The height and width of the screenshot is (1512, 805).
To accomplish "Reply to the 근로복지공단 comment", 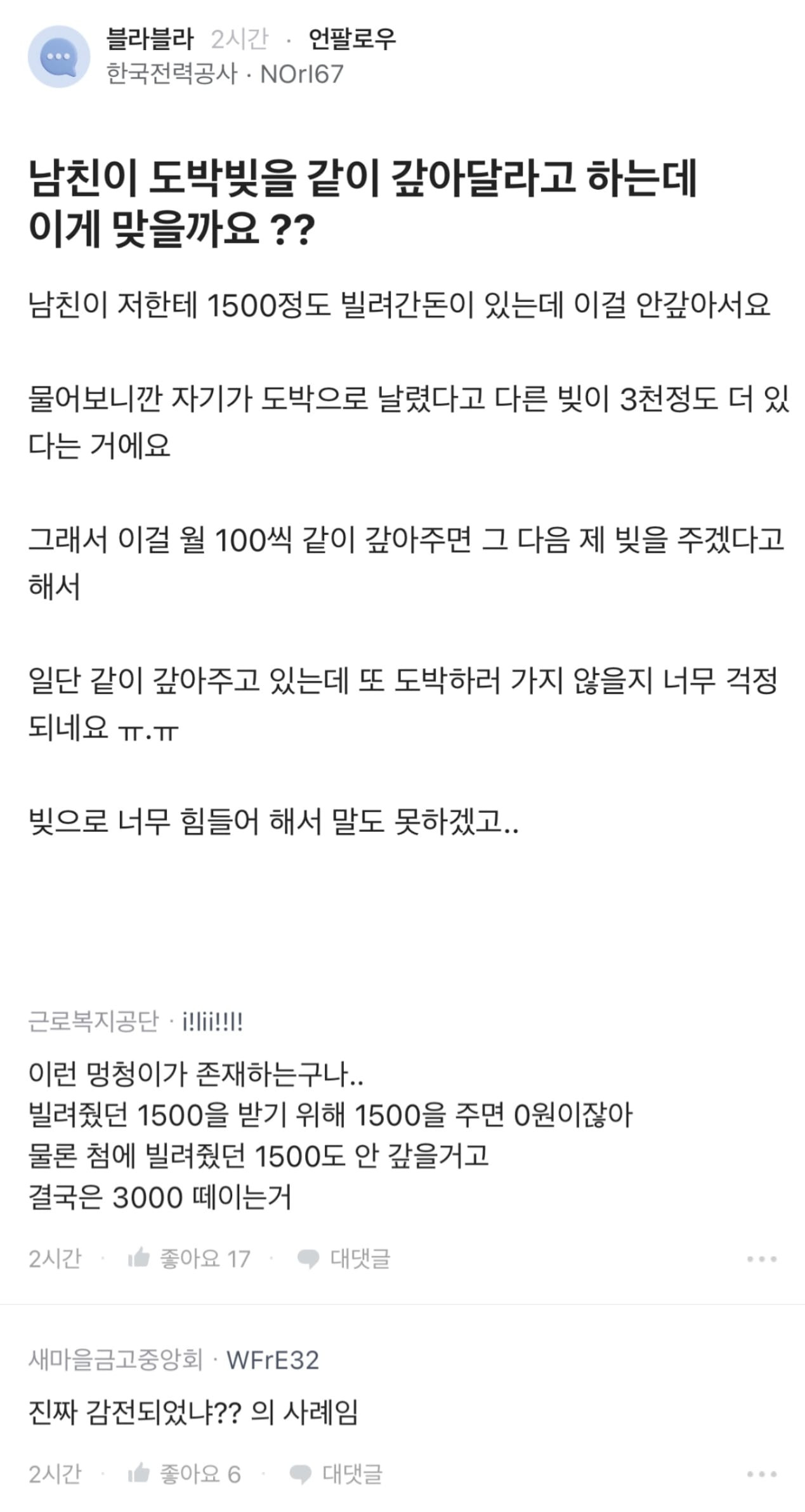I will click(x=344, y=1258).
